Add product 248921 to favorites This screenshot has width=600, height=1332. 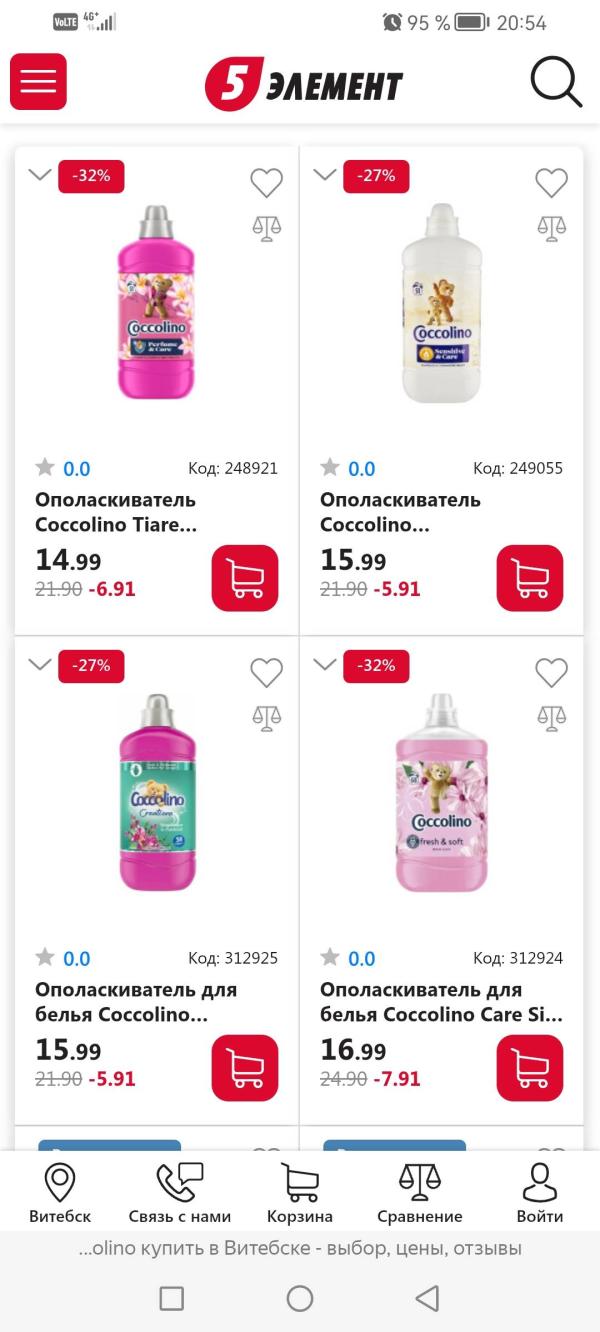266,183
